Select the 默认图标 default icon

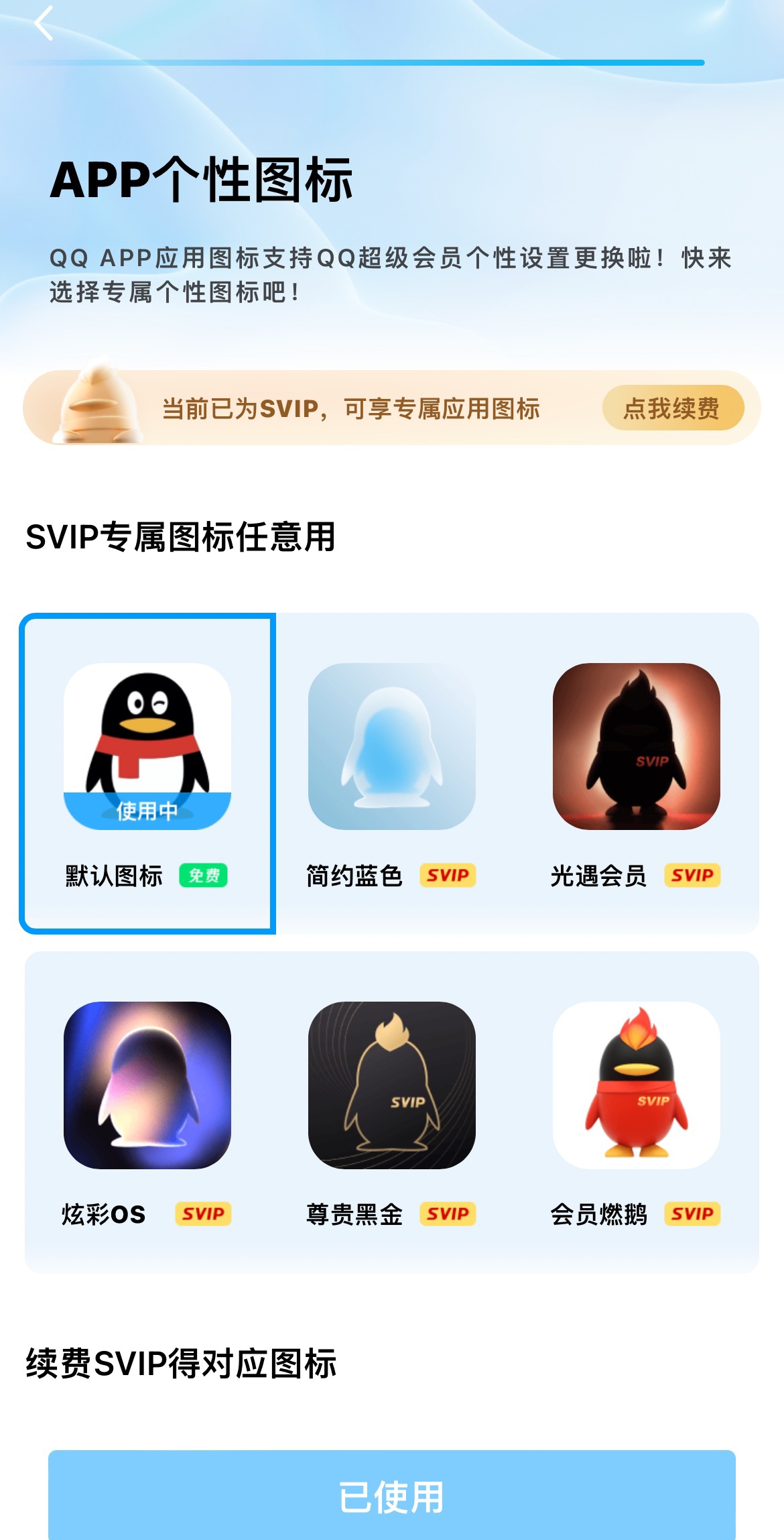[147, 747]
